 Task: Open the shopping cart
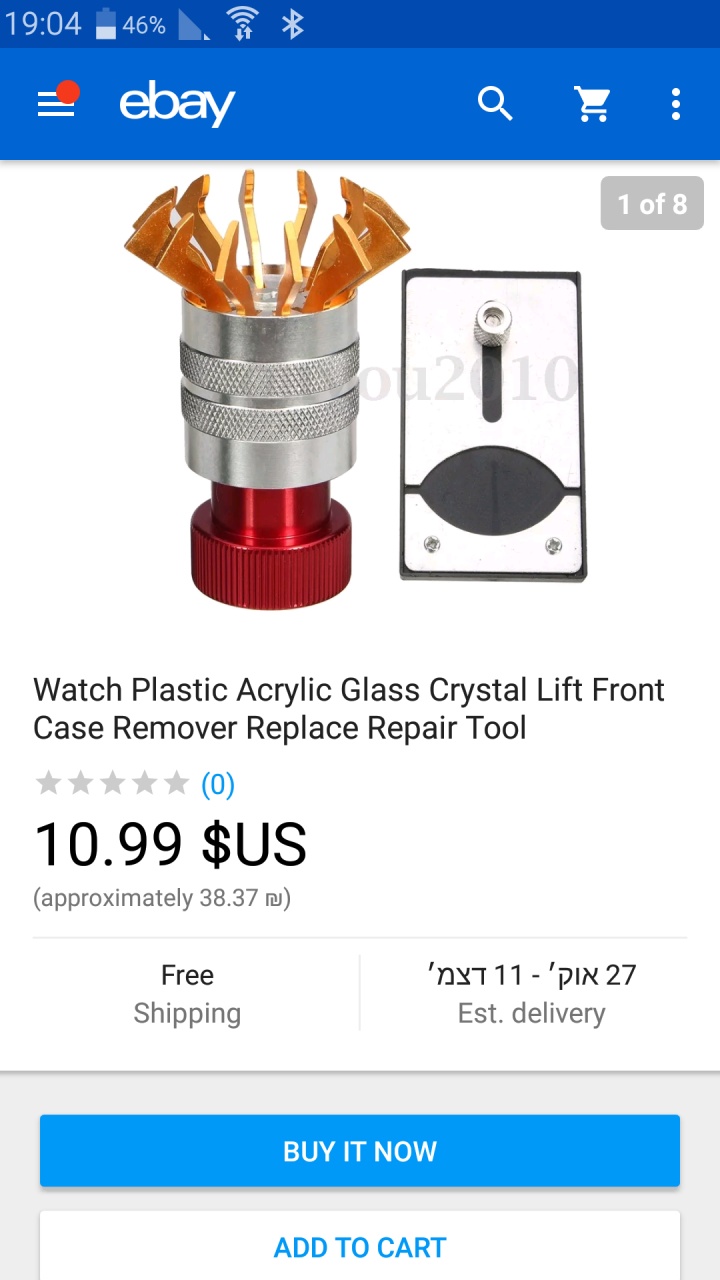pos(592,103)
